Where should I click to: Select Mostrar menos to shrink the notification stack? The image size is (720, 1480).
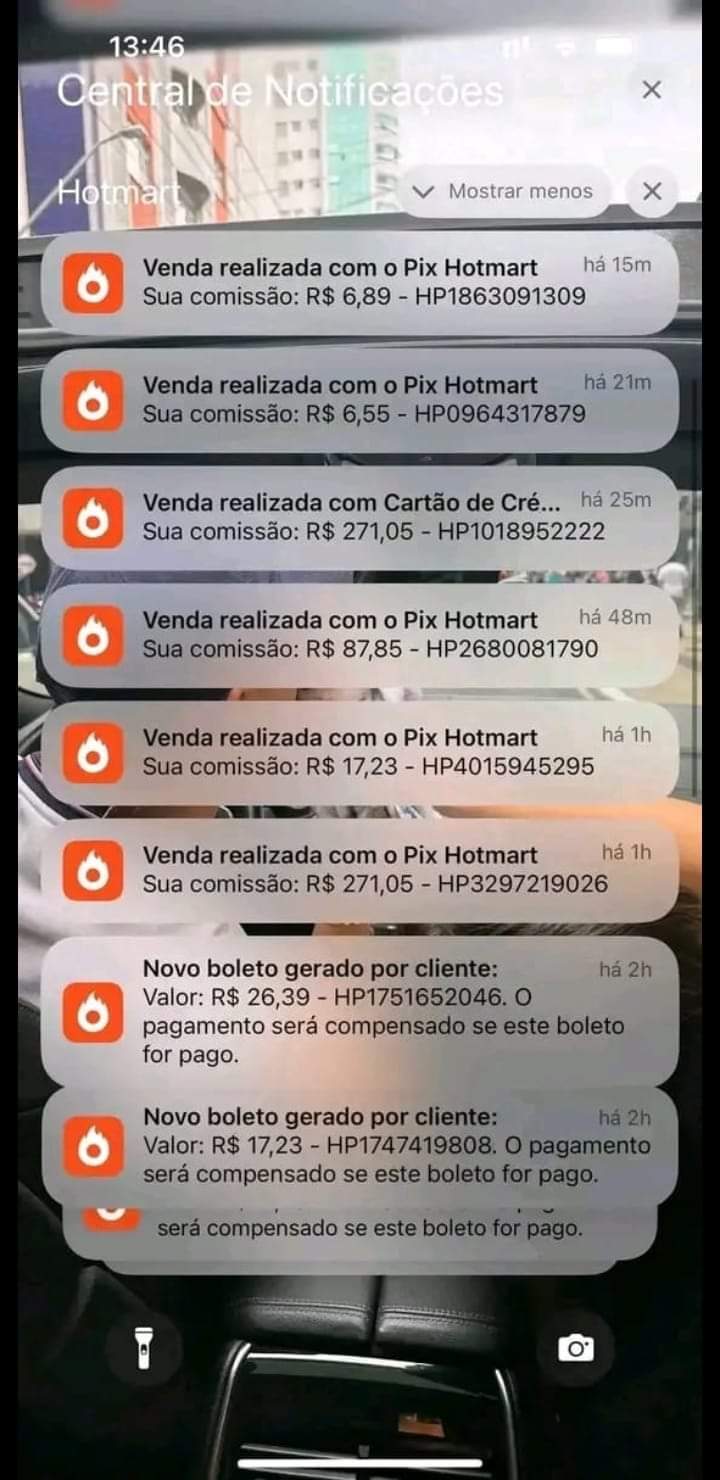507,191
